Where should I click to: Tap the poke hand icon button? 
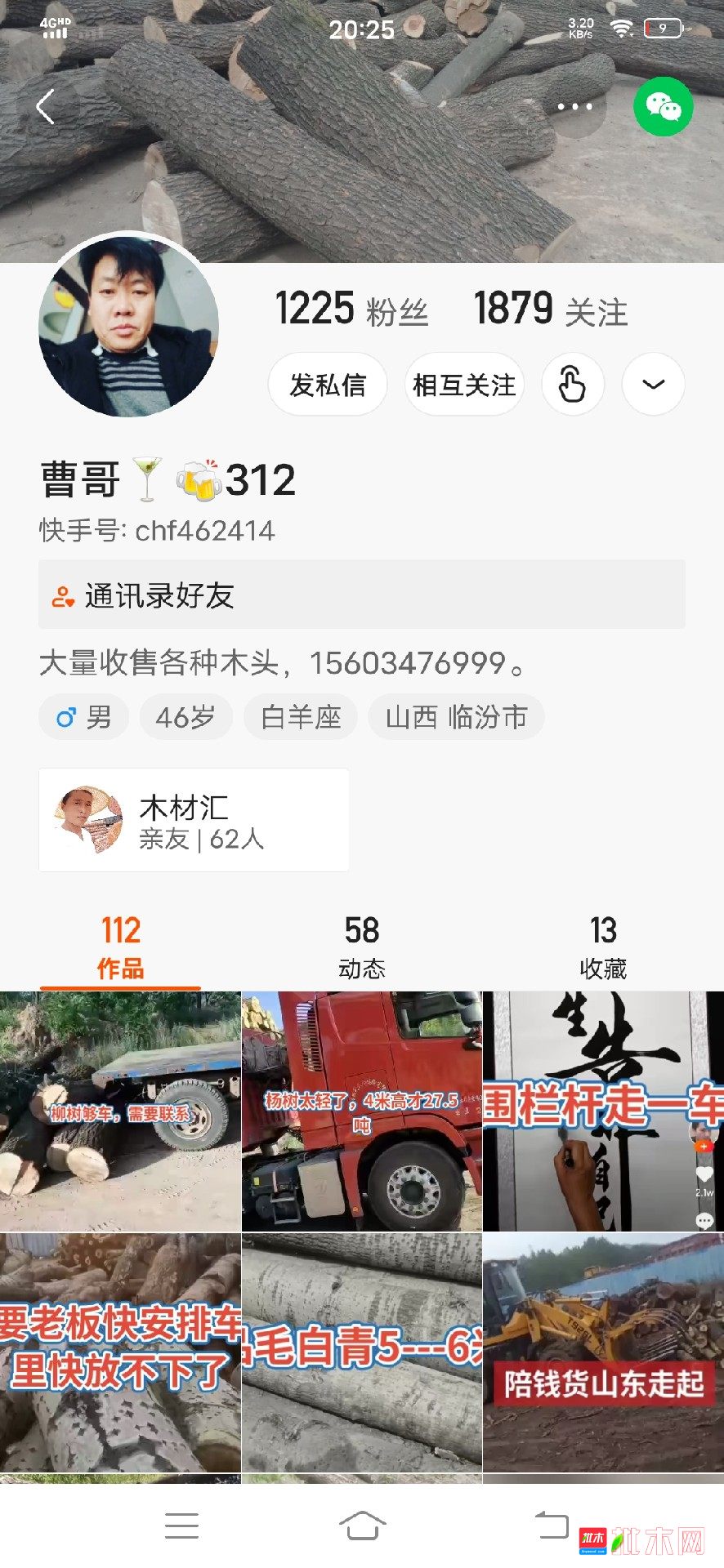coord(573,385)
